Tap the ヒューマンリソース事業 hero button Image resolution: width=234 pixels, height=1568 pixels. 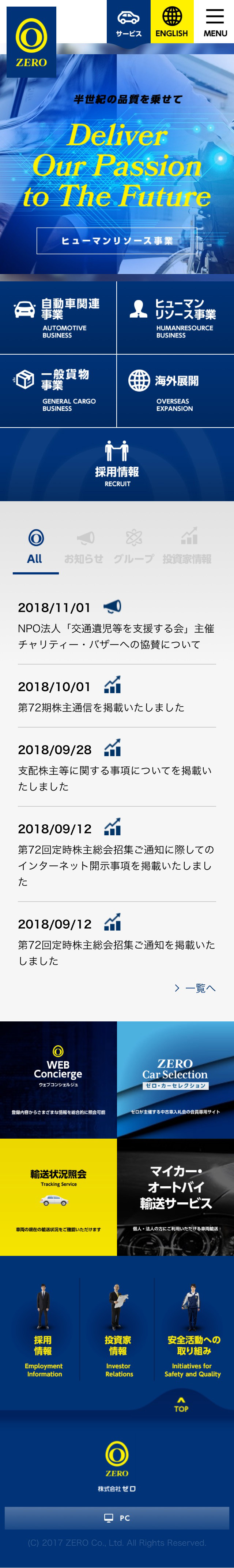[117, 240]
